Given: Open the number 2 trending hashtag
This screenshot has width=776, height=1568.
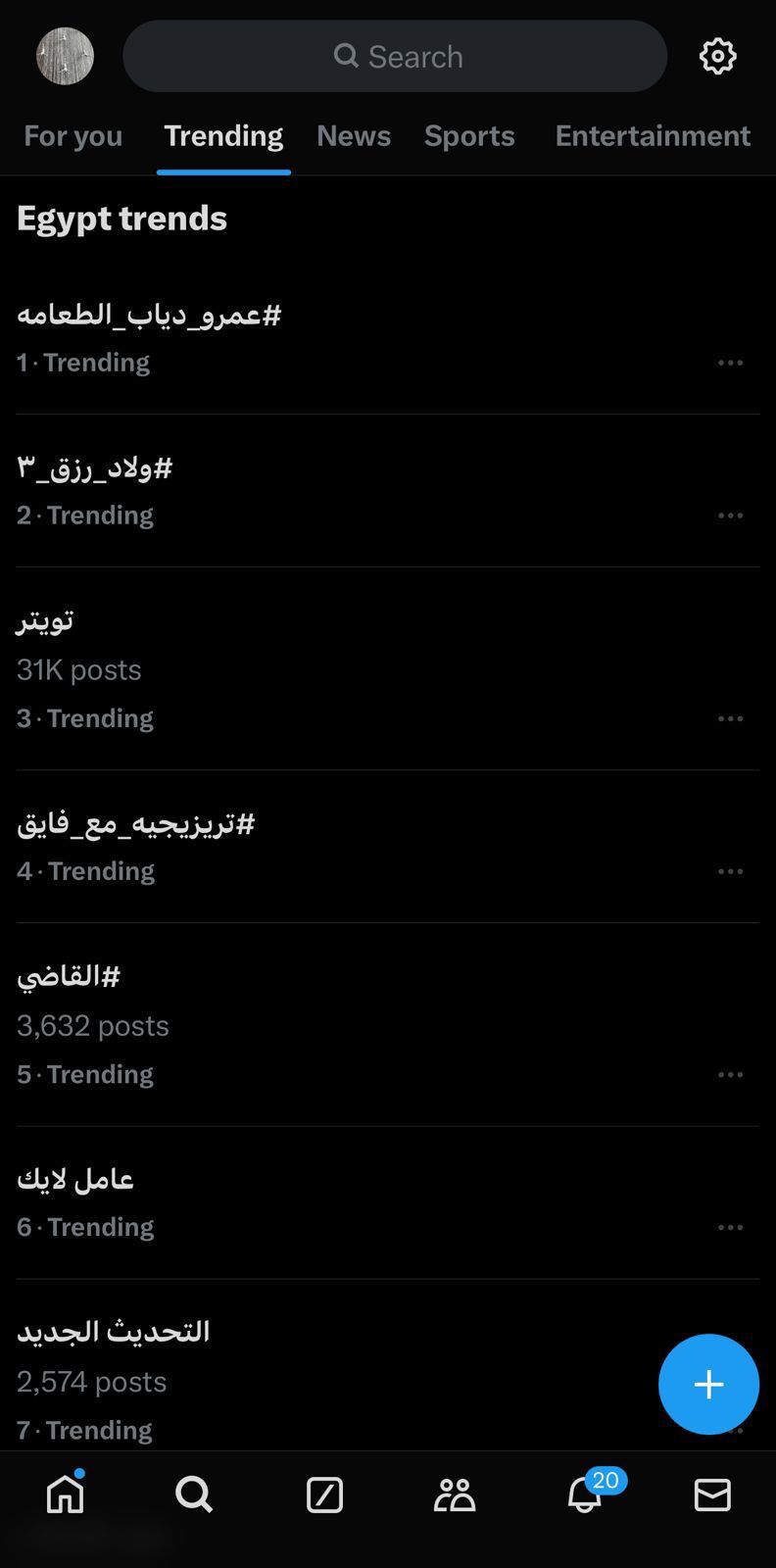Looking at the screenshot, I should tap(95, 468).
